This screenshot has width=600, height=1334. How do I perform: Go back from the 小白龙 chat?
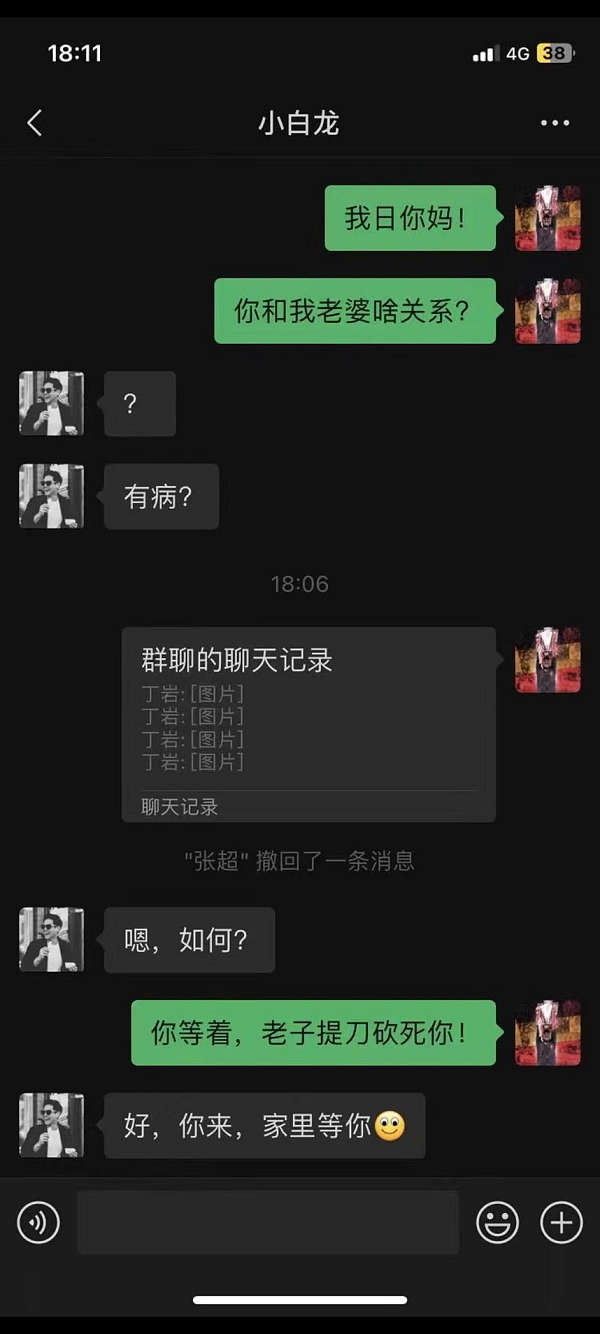(35, 123)
